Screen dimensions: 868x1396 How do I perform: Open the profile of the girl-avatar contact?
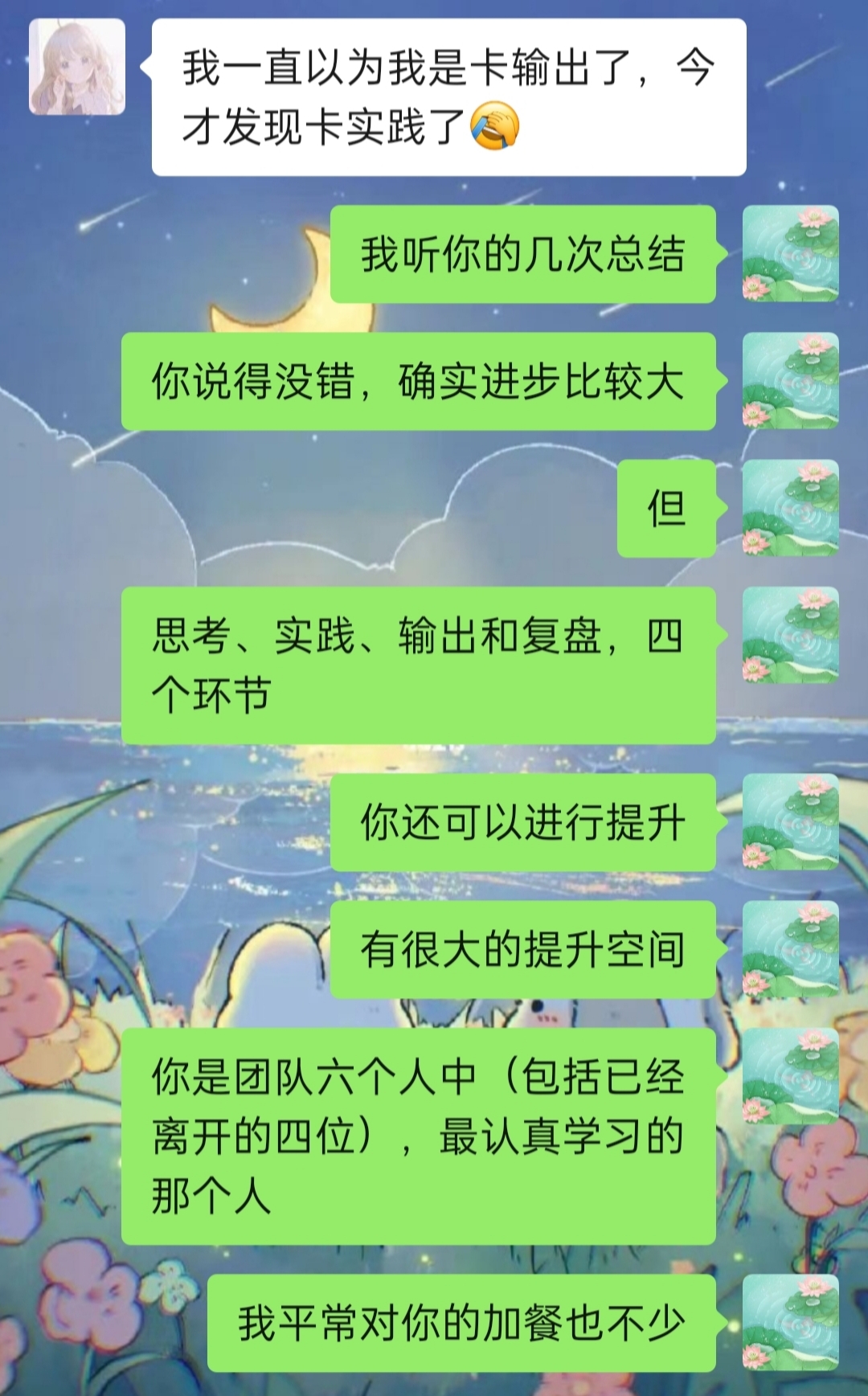click(77, 67)
